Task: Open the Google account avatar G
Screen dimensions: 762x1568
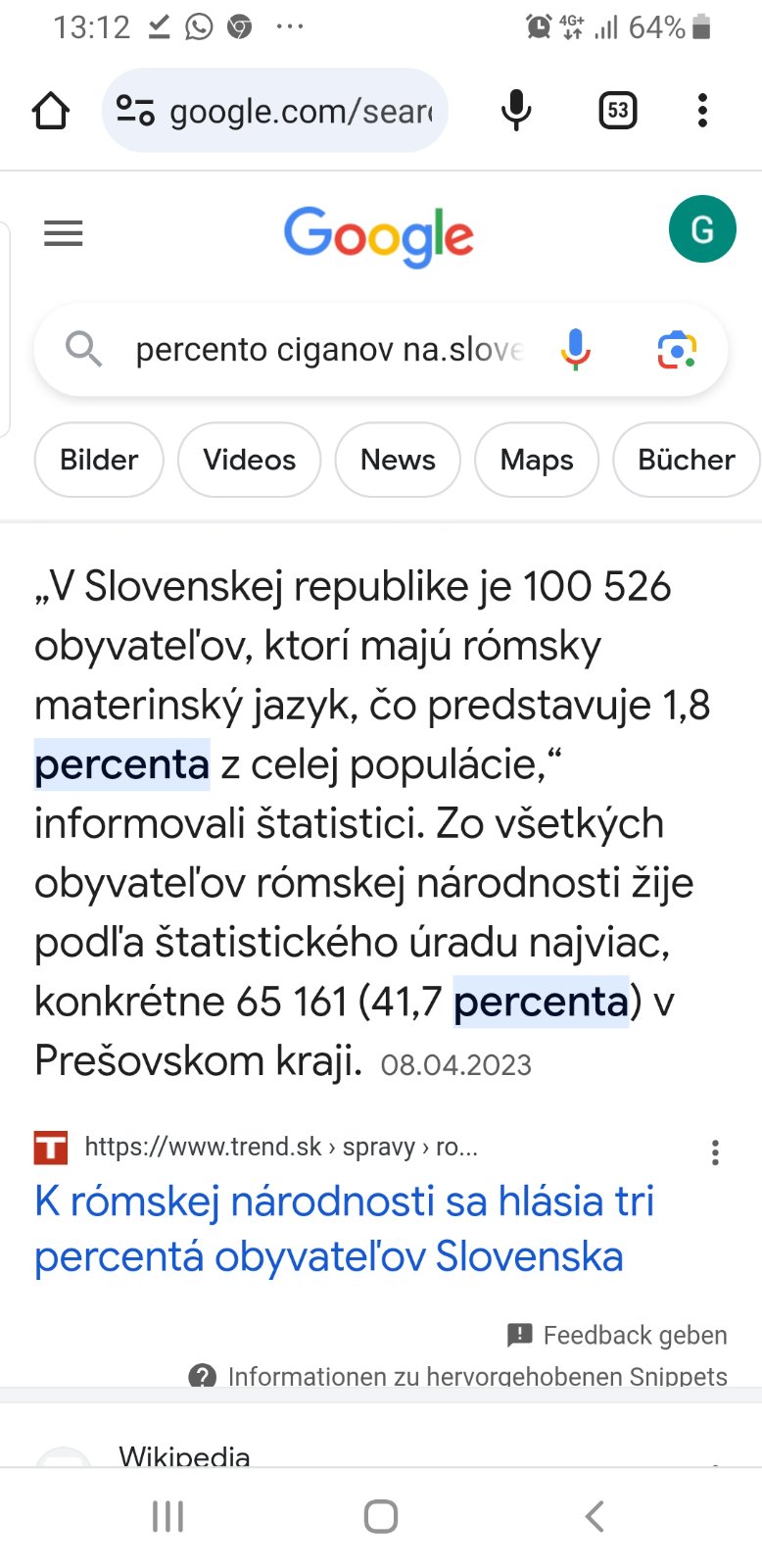Action: pyautogui.click(x=702, y=229)
